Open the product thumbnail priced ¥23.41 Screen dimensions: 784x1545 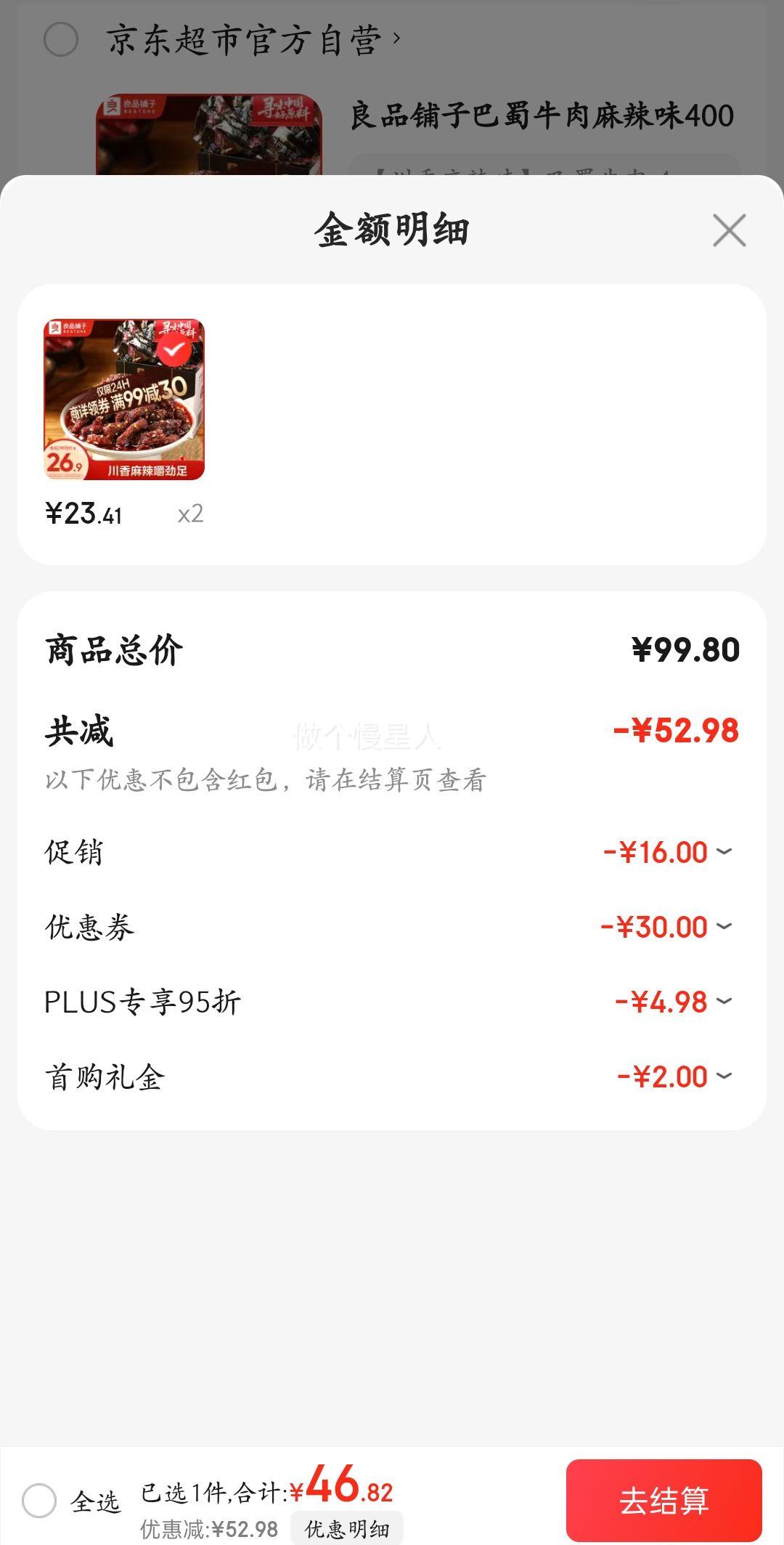pyautogui.click(x=124, y=400)
